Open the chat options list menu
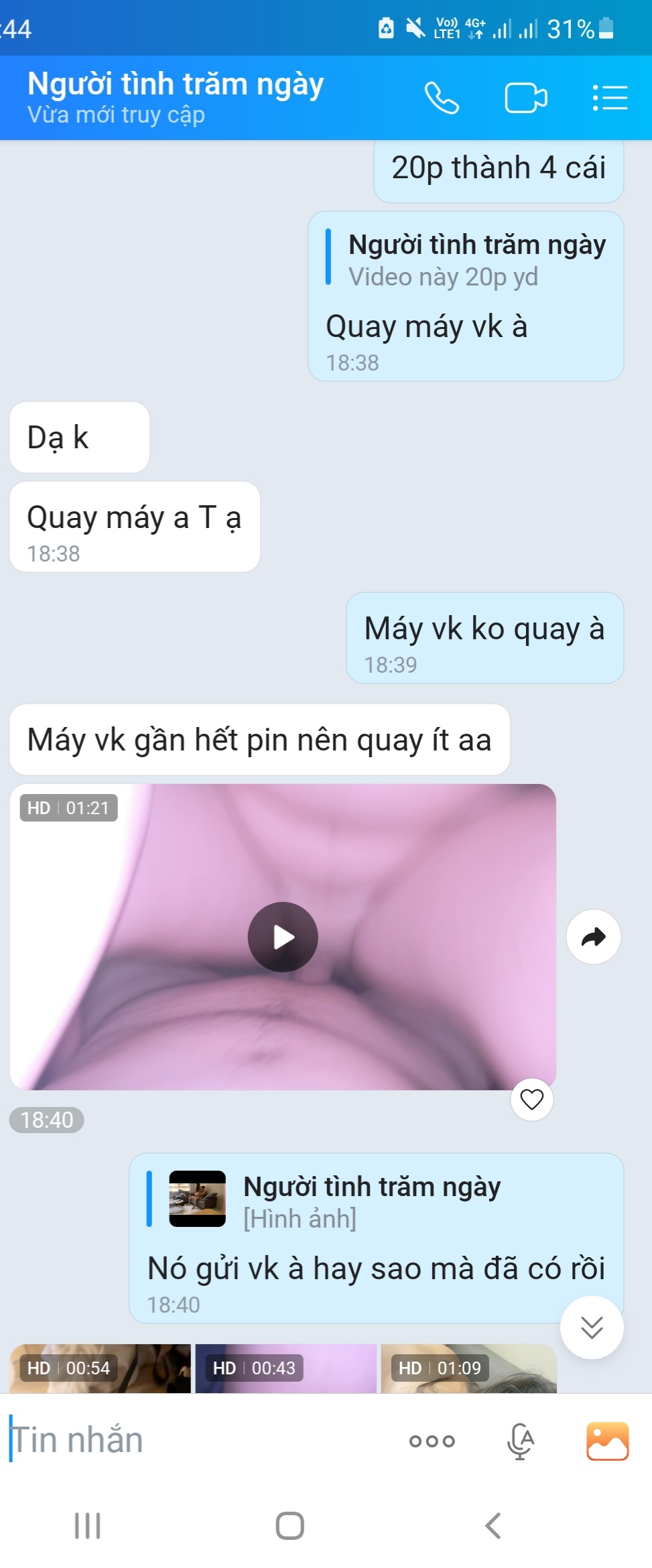The width and height of the screenshot is (652, 1568). [x=610, y=99]
